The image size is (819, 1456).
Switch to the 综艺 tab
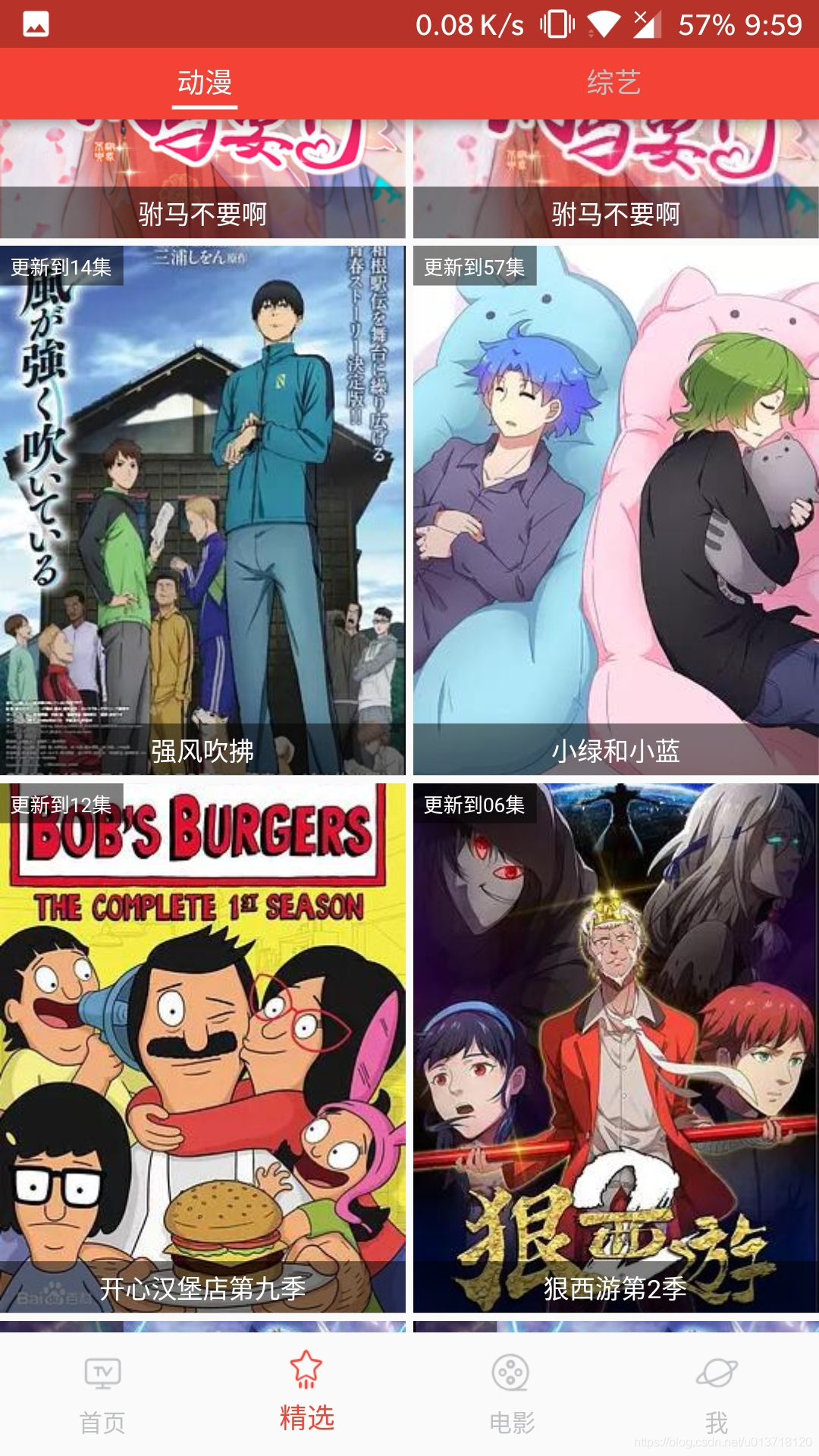[x=613, y=83]
